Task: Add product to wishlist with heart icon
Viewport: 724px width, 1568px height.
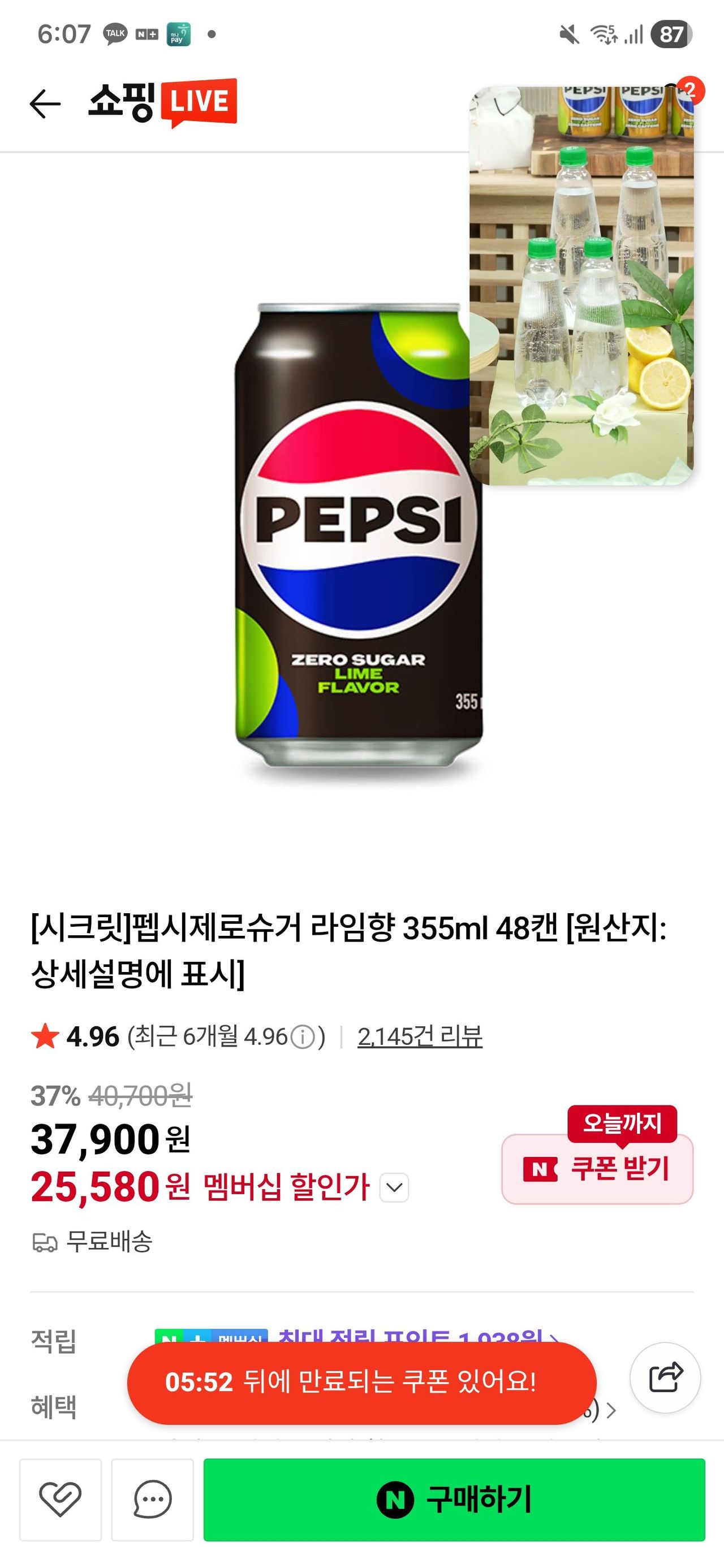Action: [x=61, y=1499]
